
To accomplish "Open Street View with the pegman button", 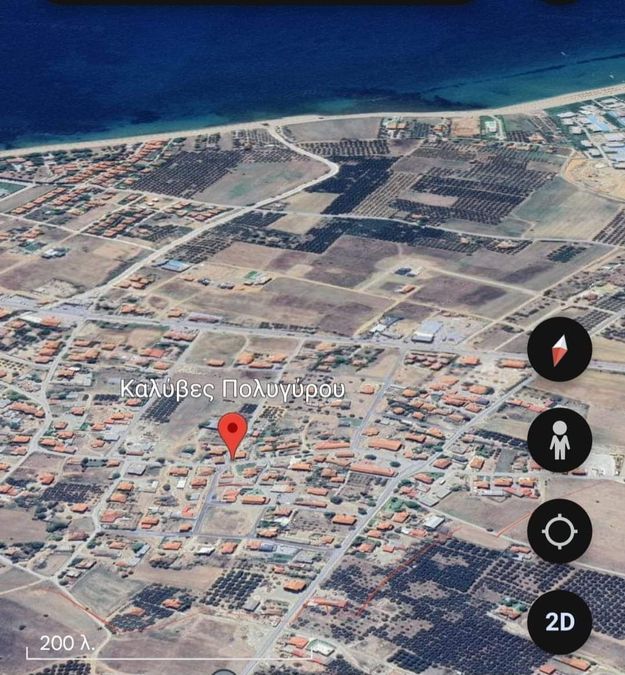I will (x=559, y=440).
